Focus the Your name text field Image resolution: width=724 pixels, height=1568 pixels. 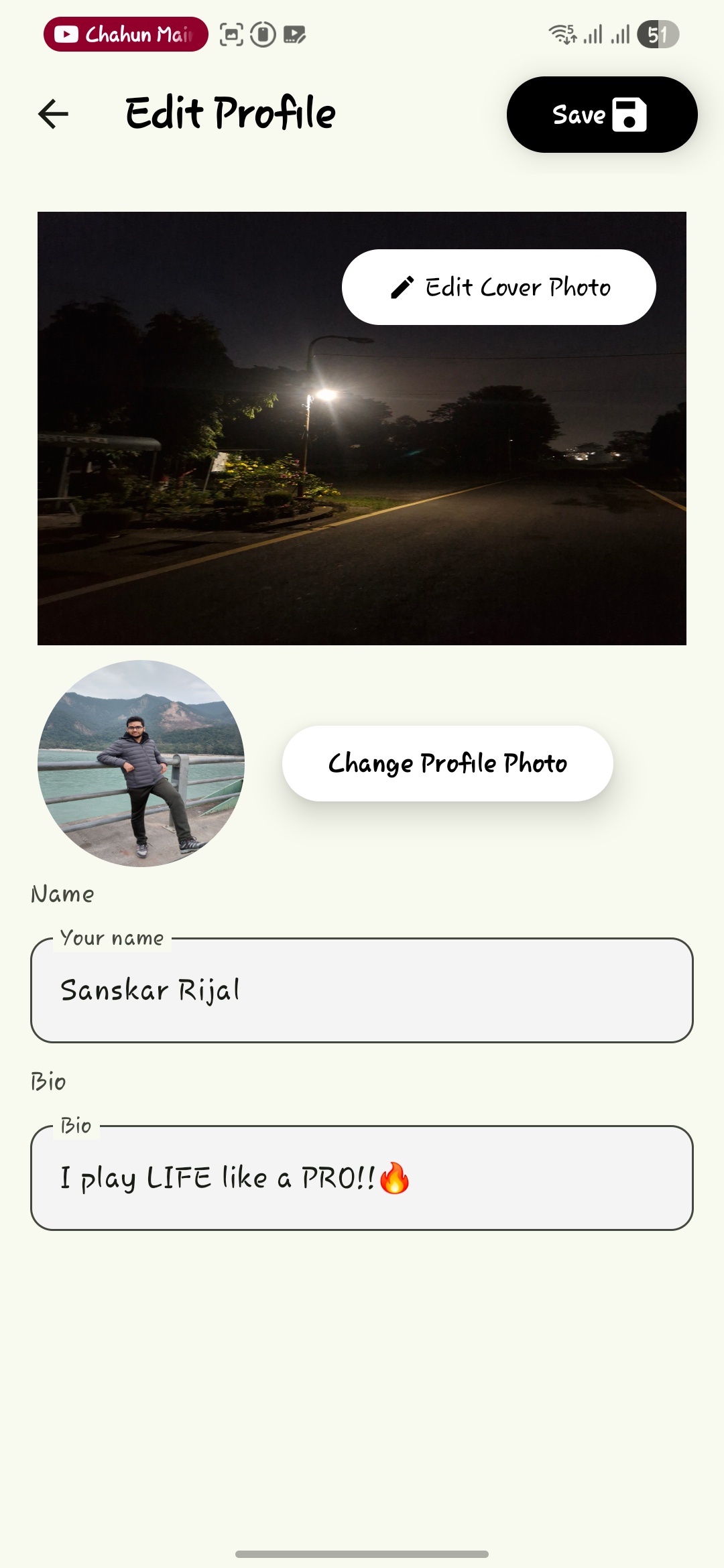362,990
